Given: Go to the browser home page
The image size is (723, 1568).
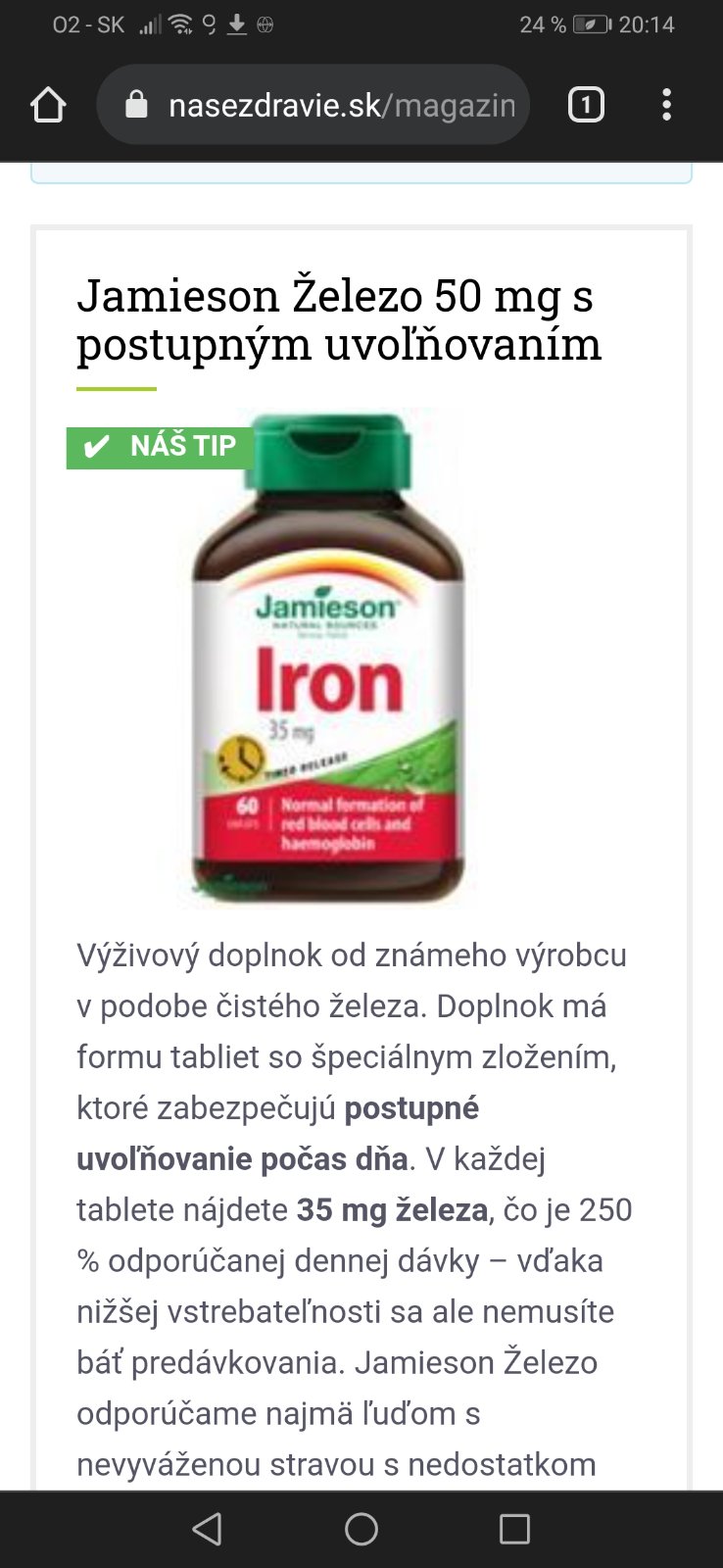Looking at the screenshot, I should (48, 105).
